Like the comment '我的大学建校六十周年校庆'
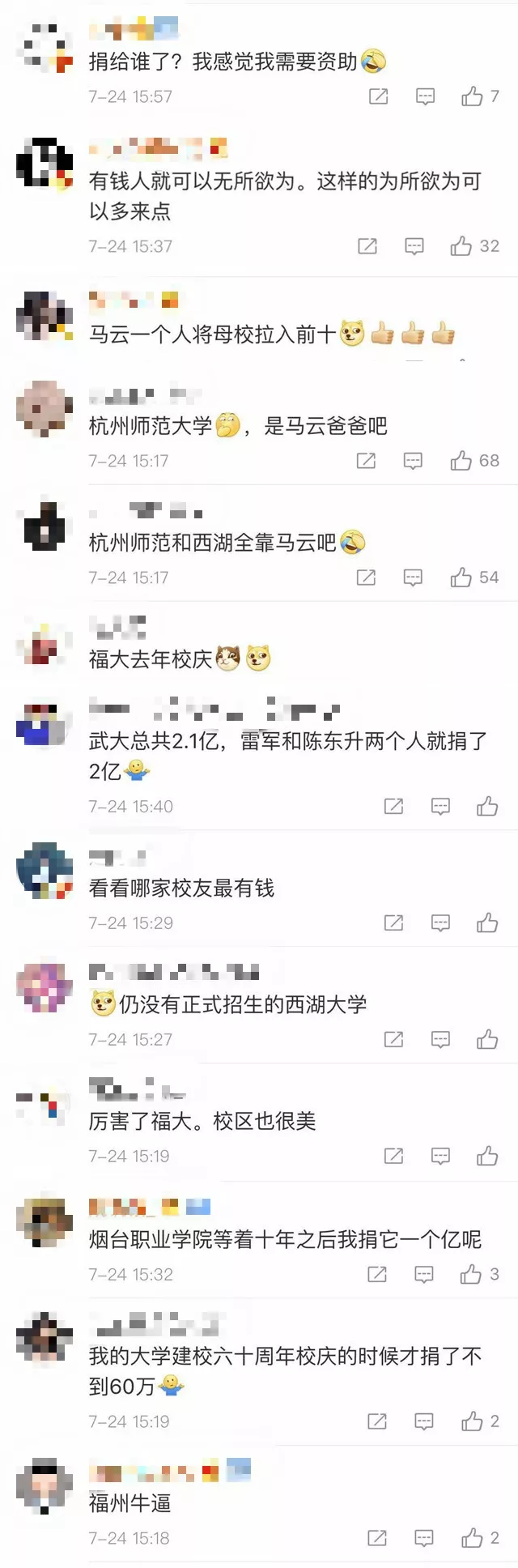Screen dimensions: 518x1568 click(x=471, y=1421)
